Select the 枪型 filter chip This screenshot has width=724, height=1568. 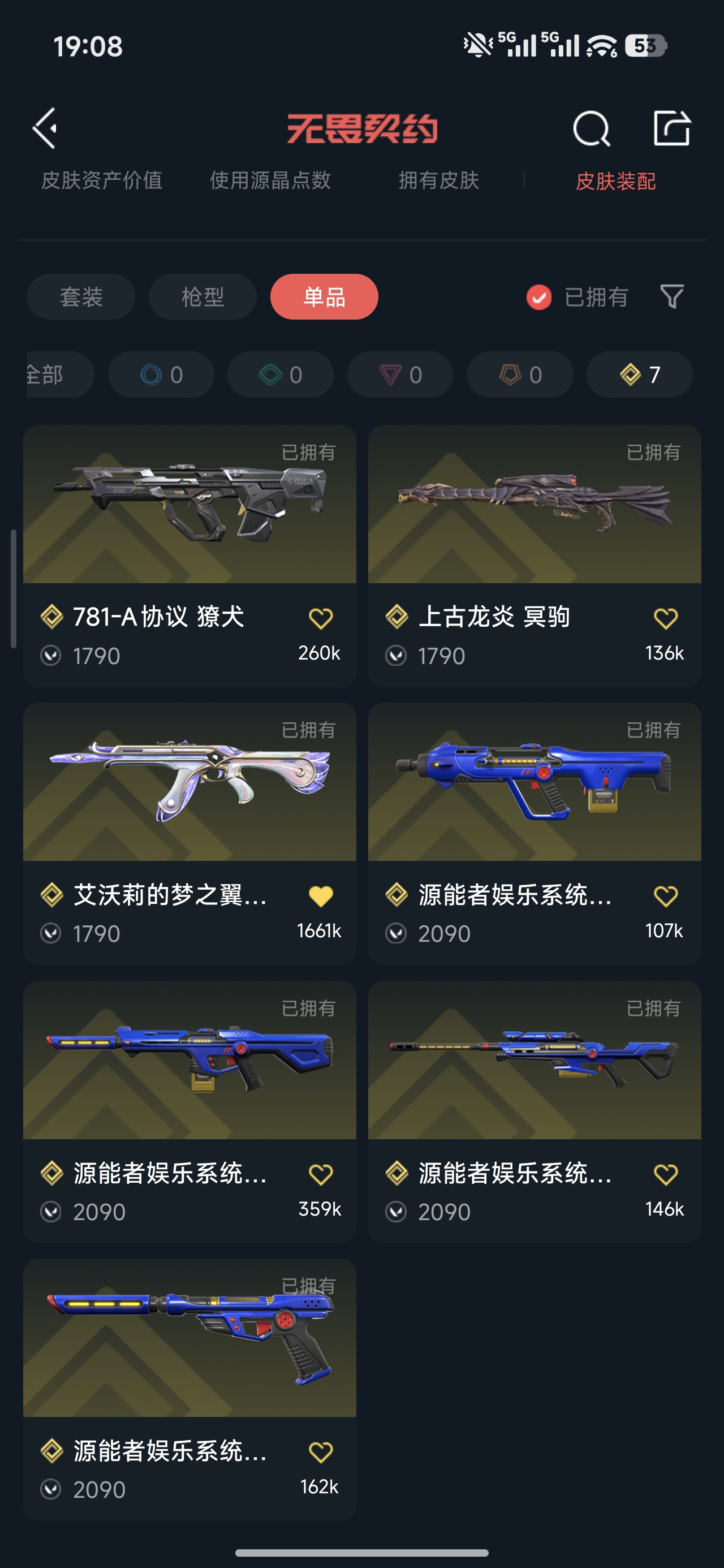pos(202,297)
